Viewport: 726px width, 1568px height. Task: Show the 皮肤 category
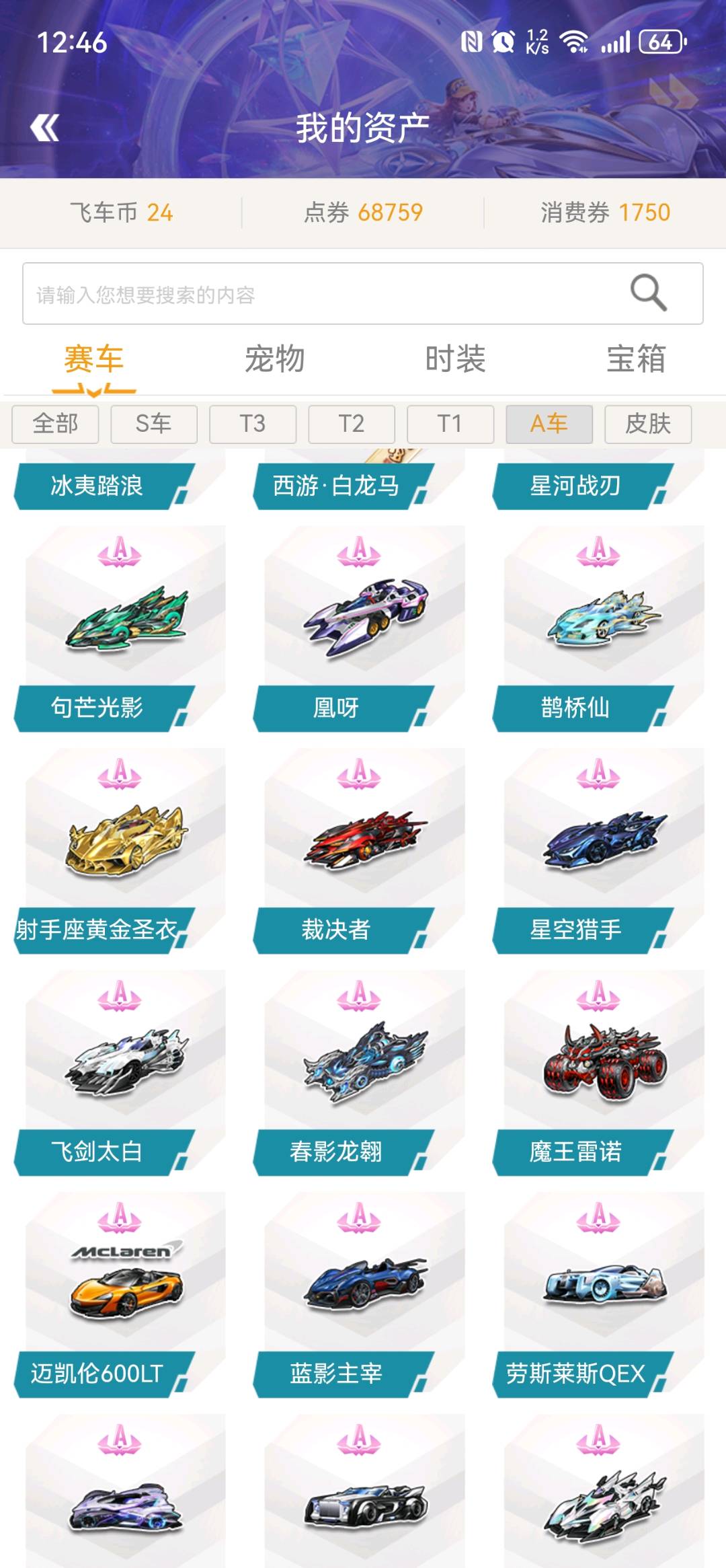click(x=648, y=424)
